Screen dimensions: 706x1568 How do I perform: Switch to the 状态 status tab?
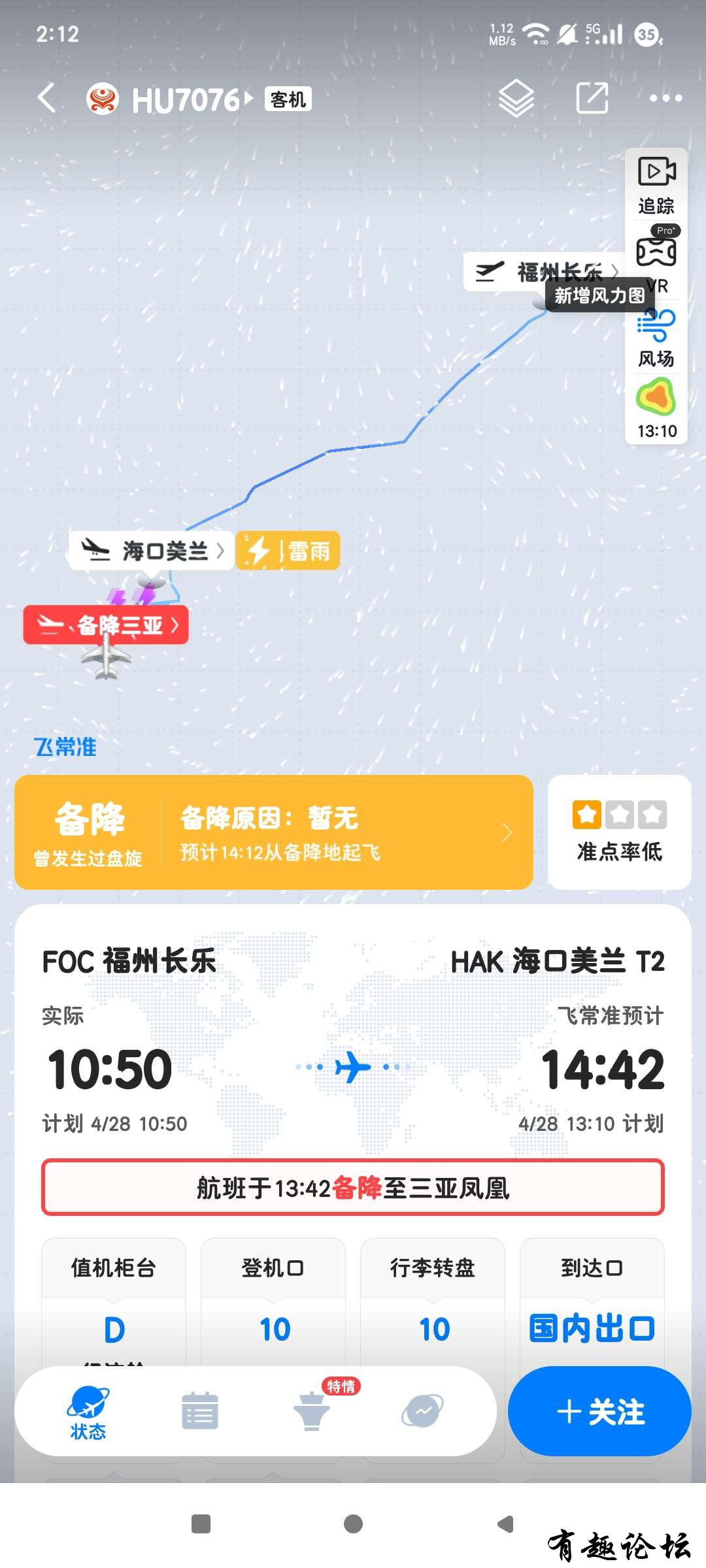88,1413
